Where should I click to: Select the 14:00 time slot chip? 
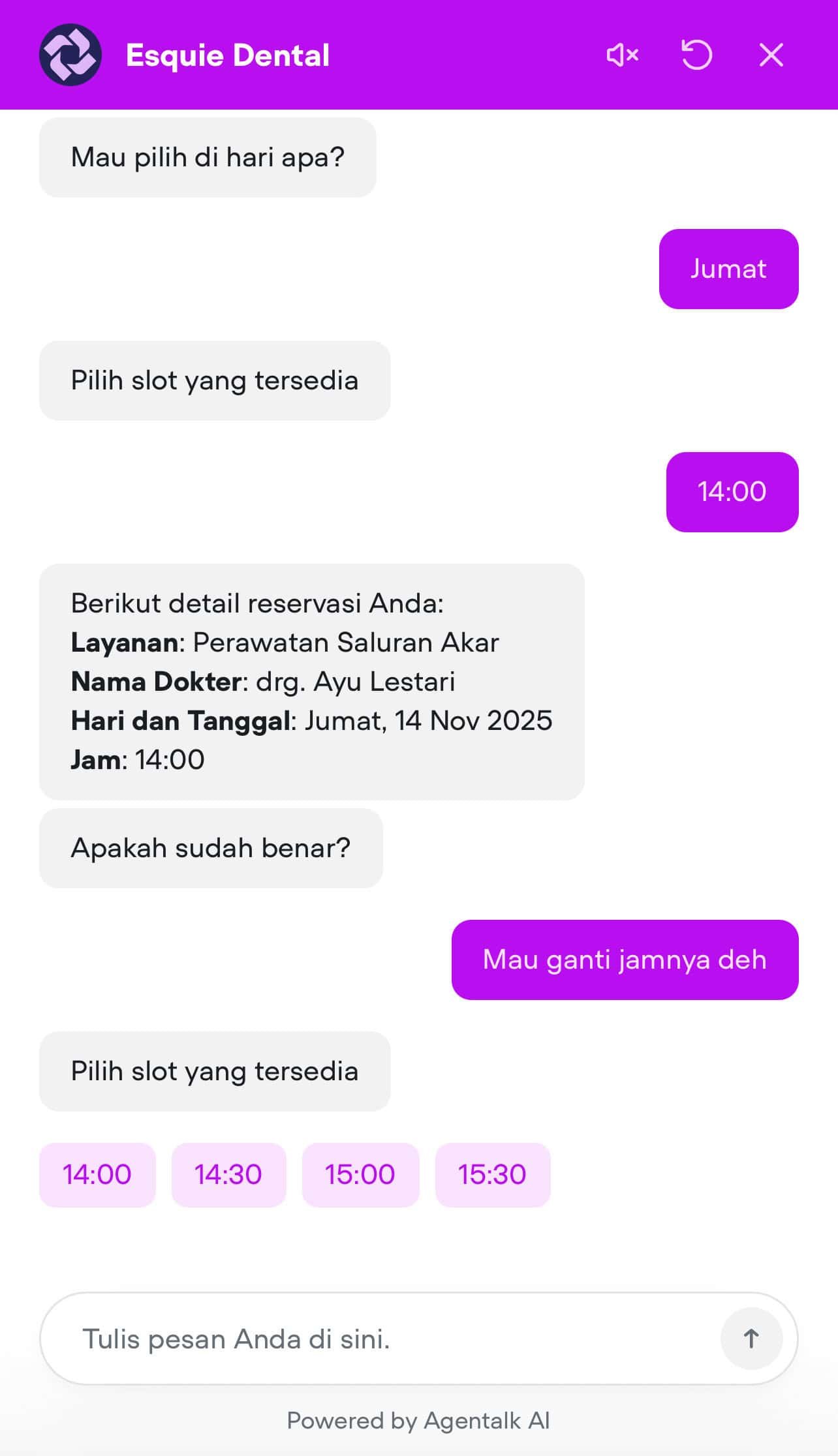point(97,1174)
